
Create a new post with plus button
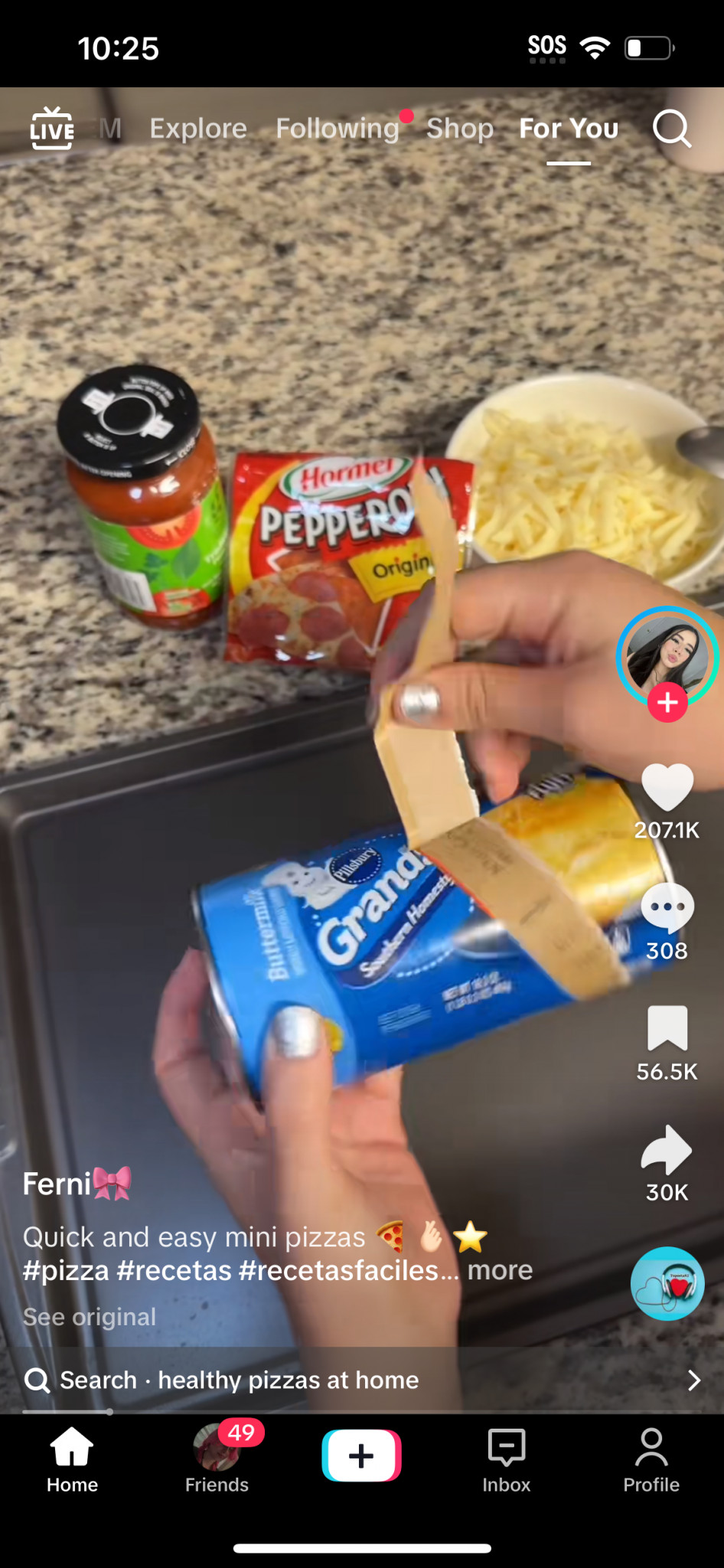[362, 1455]
